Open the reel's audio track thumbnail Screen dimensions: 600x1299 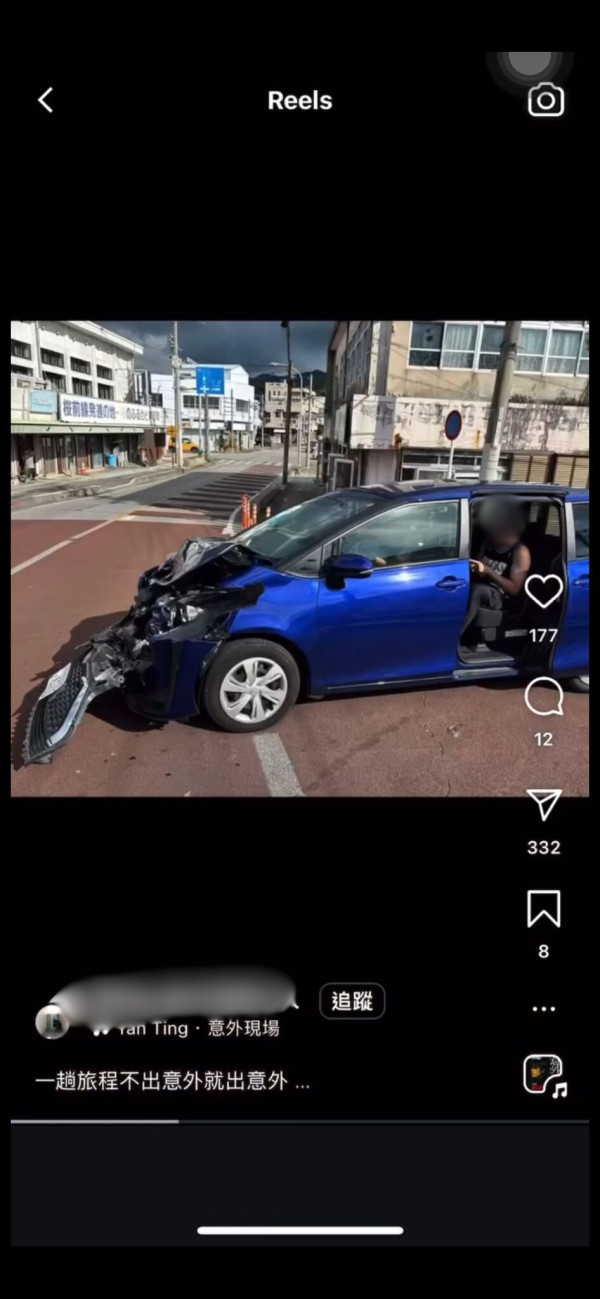543,1075
